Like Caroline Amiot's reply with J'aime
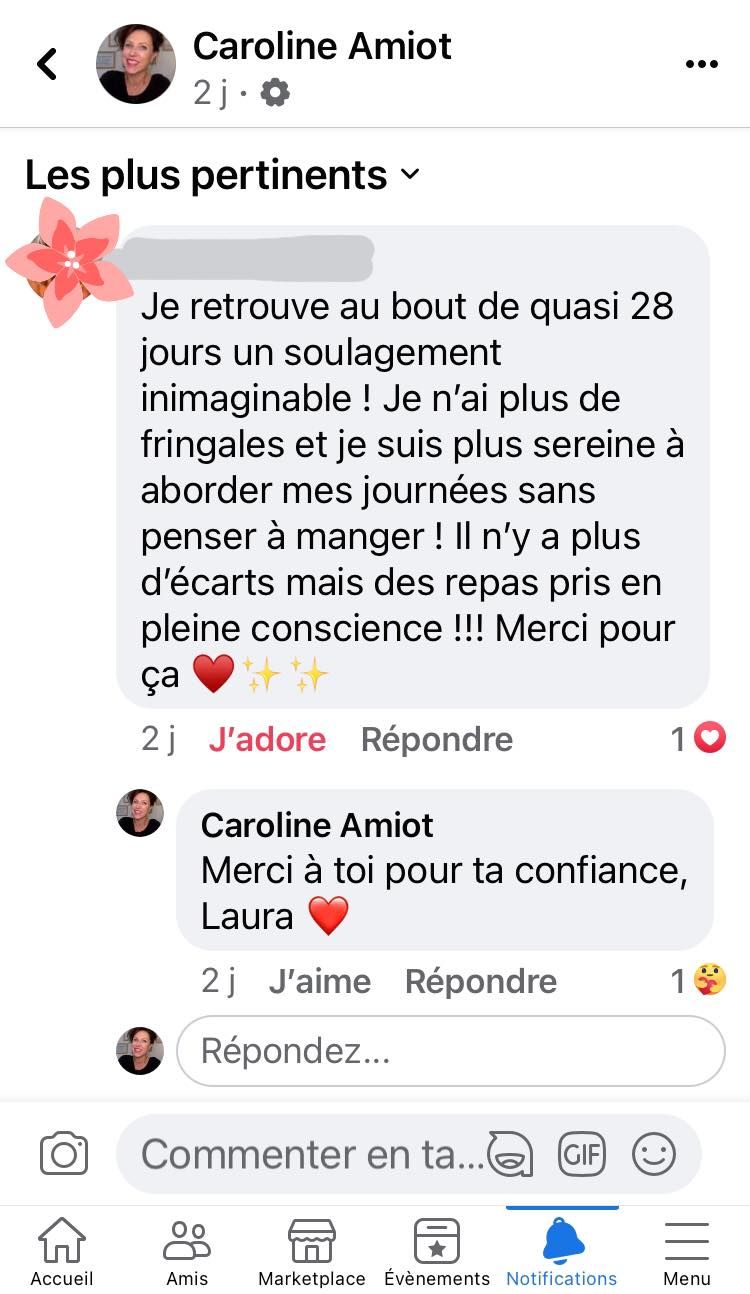The height and width of the screenshot is (1294, 750). [x=319, y=982]
